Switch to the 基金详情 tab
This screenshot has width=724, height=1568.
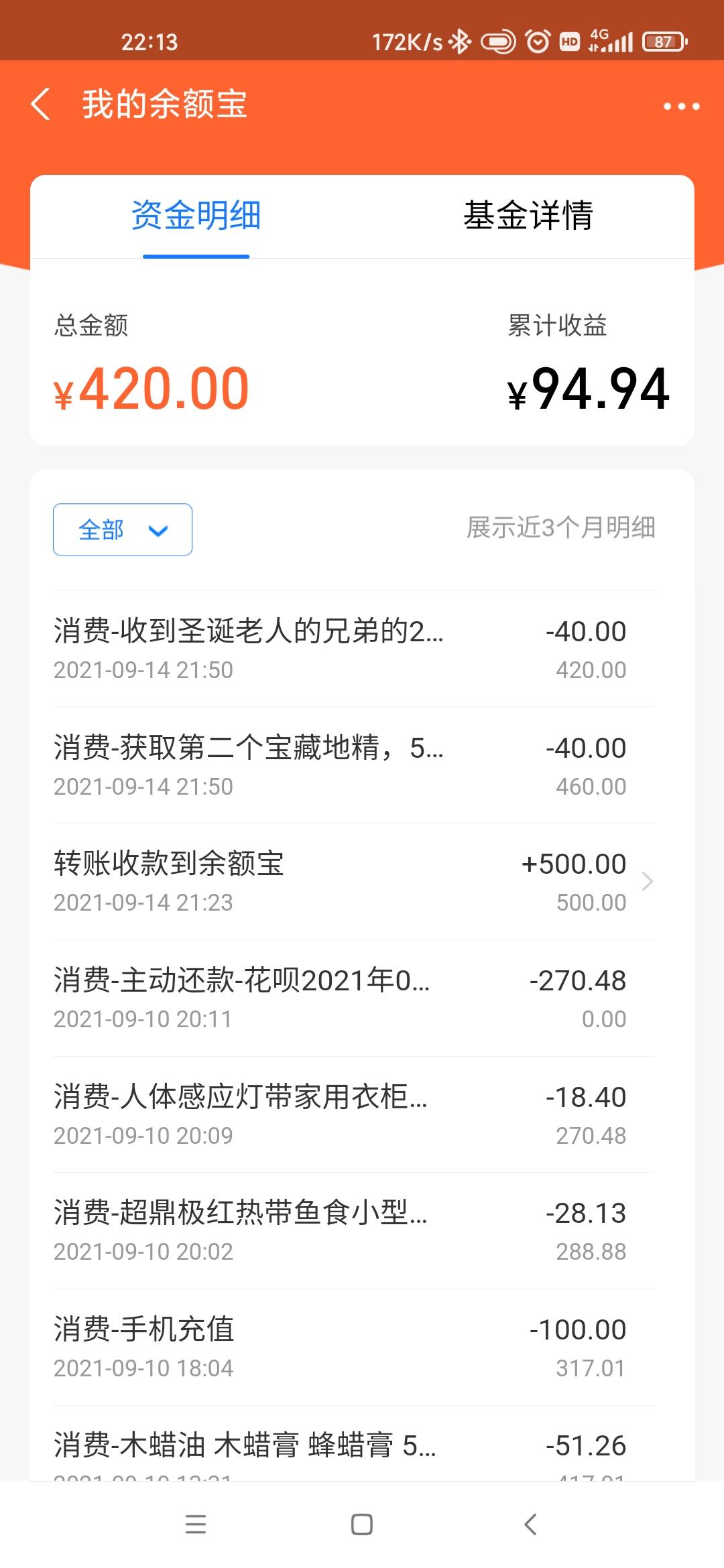tap(528, 216)
